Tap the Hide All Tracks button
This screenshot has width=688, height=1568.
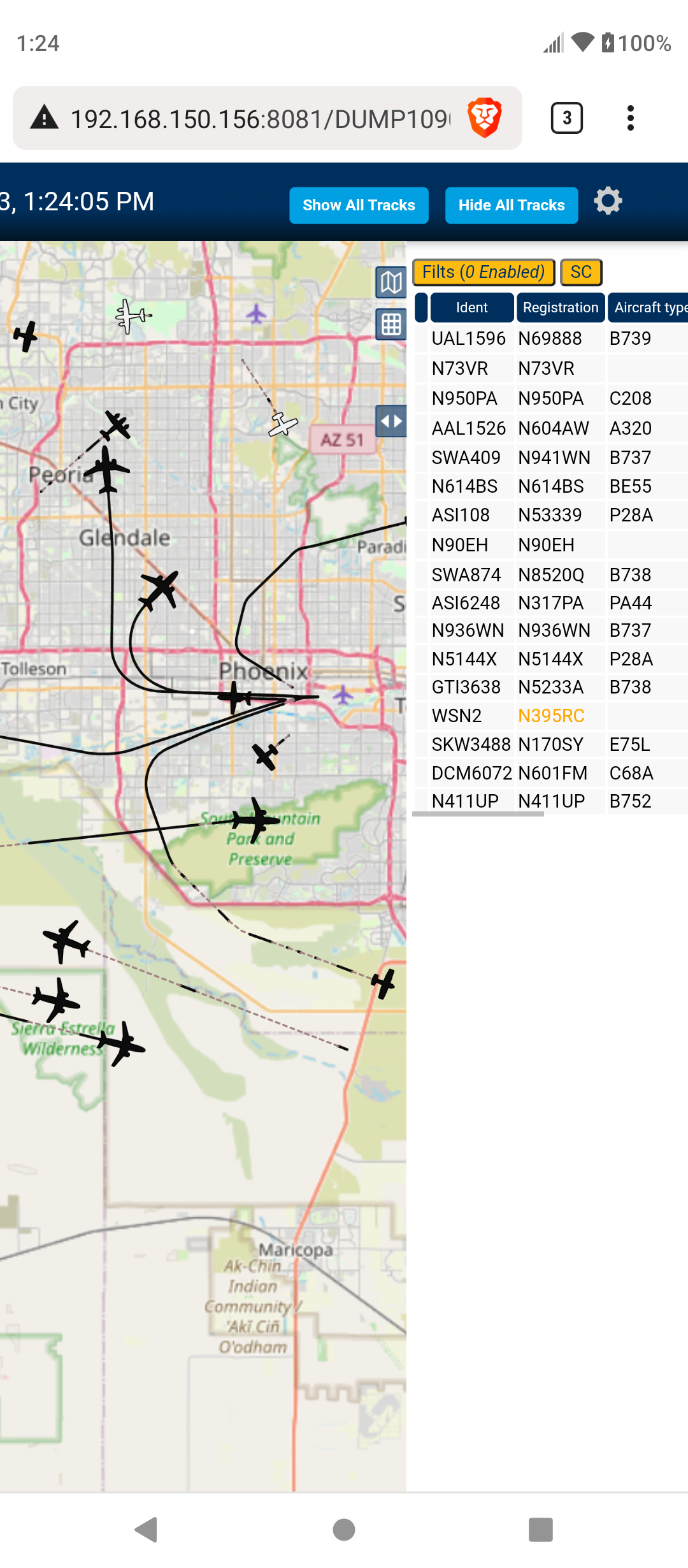[512, 205]
